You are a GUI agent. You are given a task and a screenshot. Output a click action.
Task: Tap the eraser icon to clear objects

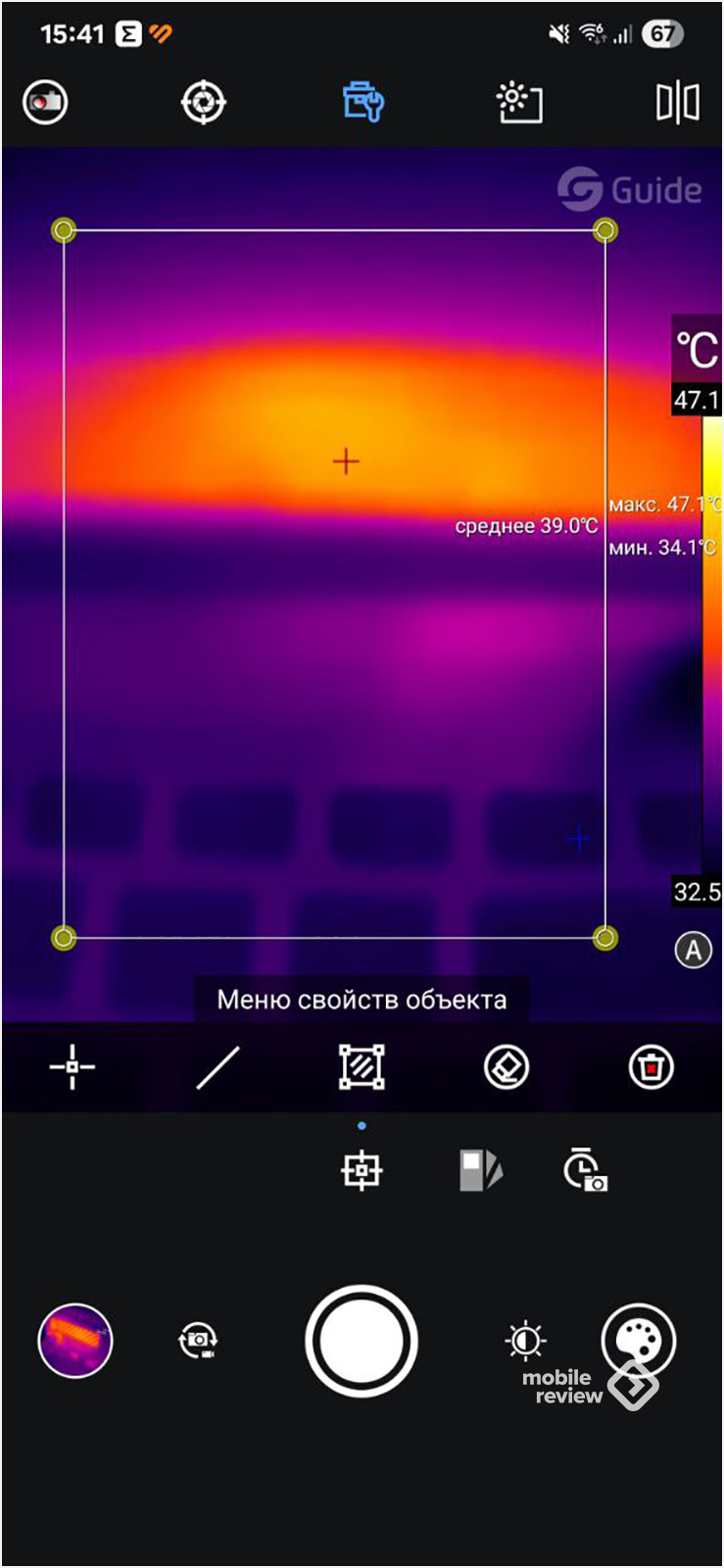click(x=507, y=1067)
